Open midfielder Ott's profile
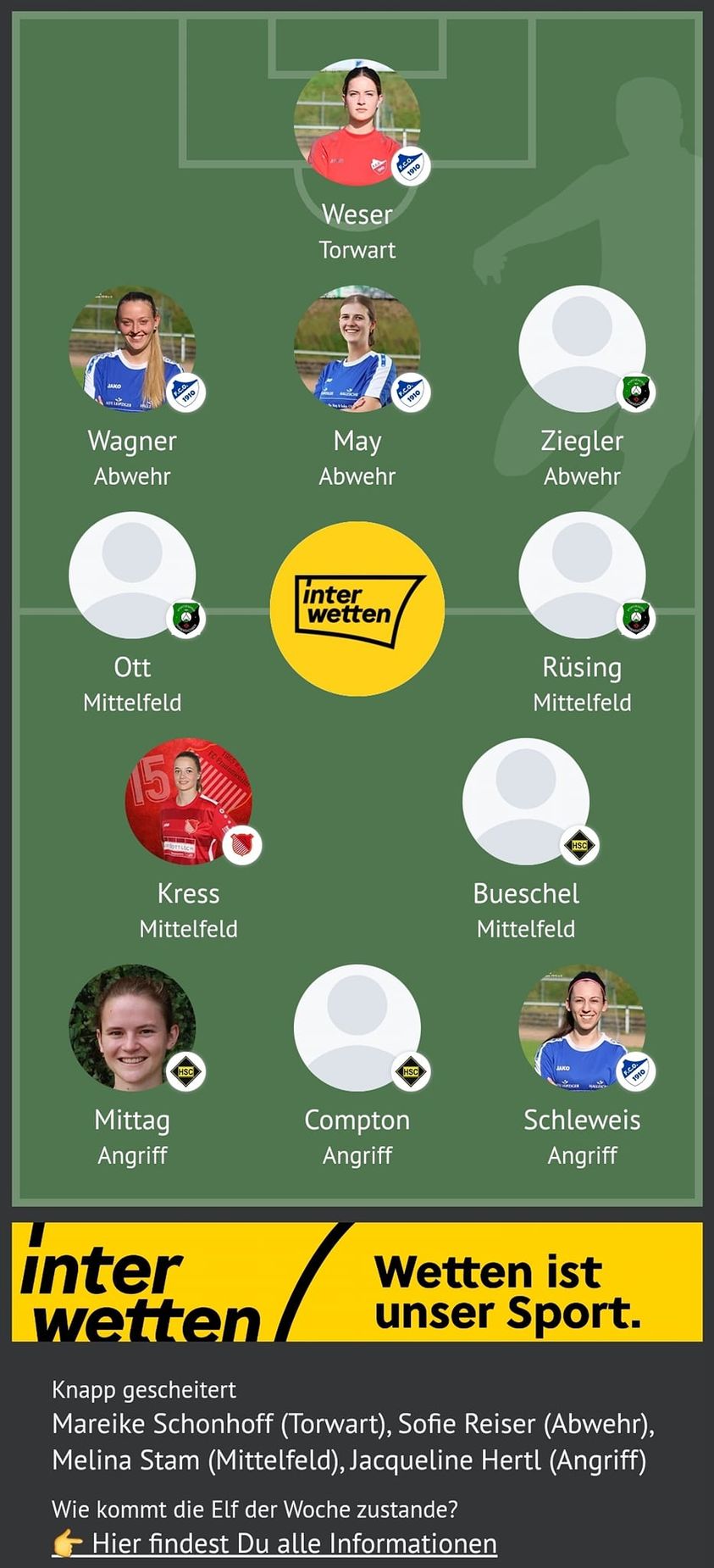 [132, 575]
